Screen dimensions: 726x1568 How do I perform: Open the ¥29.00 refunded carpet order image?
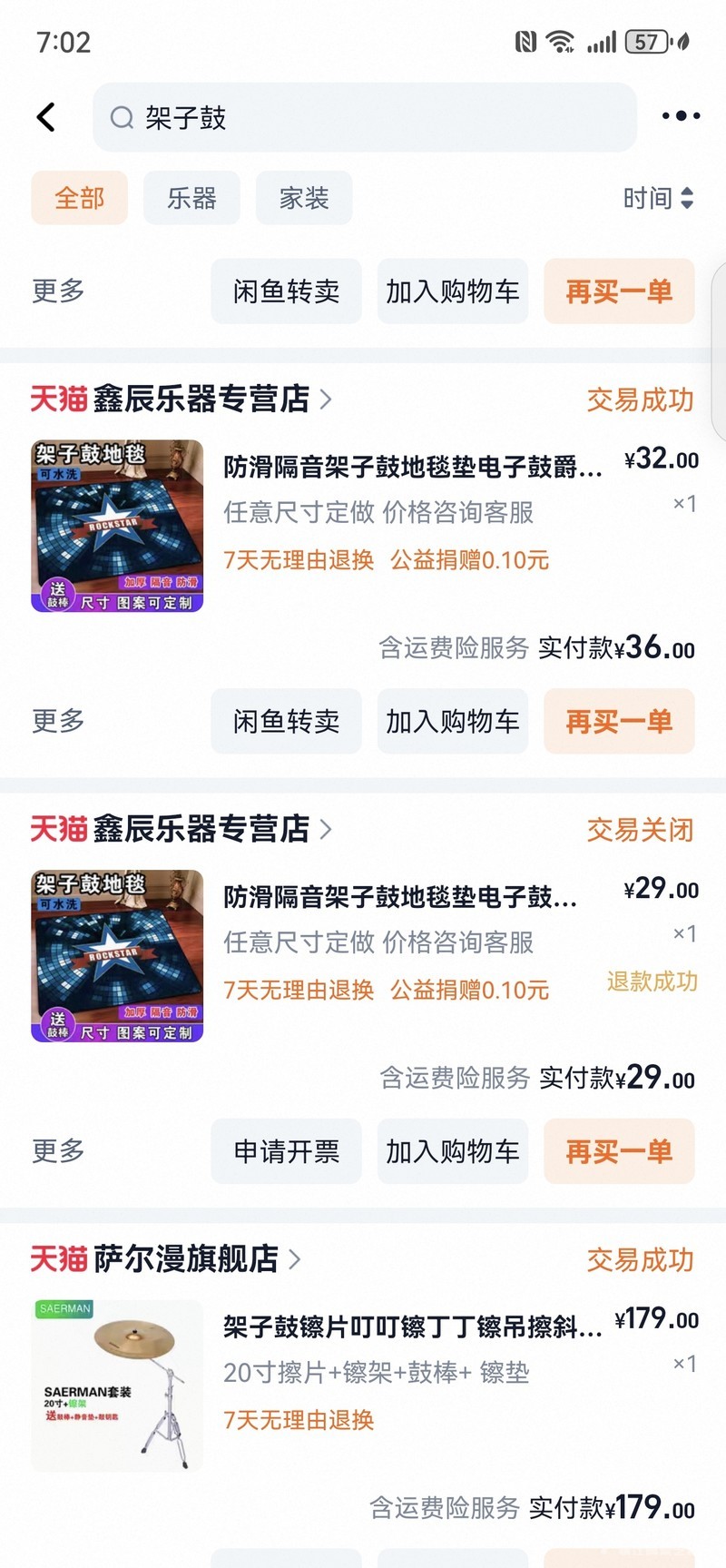click(117, 956)
